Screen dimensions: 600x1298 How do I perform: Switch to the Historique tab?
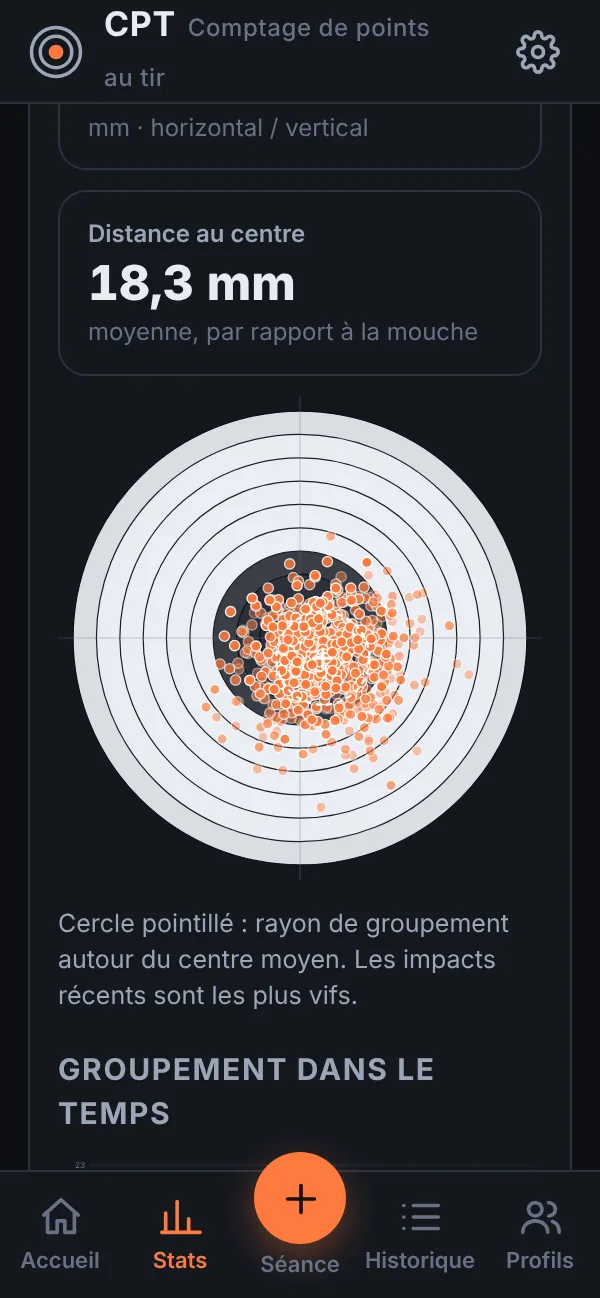pyautogui.click(x=420, y=1235)
